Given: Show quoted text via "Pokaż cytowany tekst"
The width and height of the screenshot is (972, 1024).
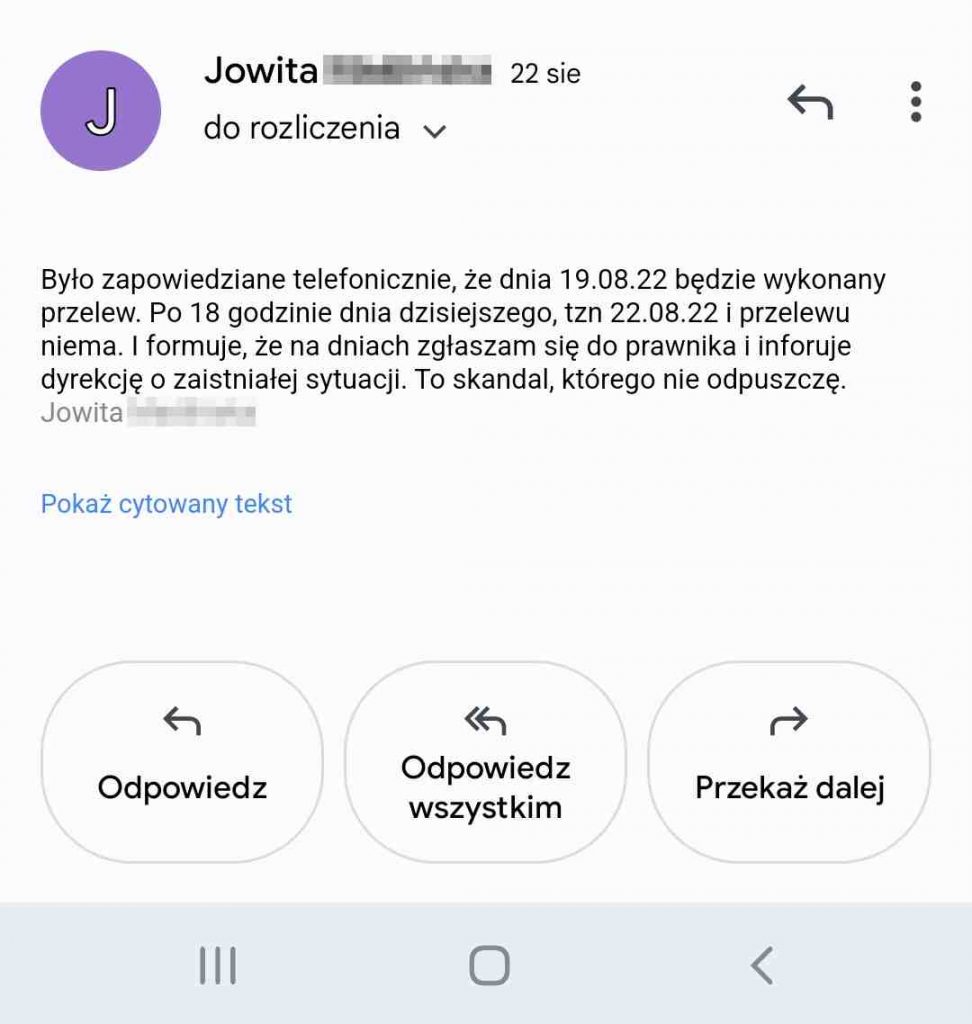Looking at the screenshot, I should coord(166,503).
